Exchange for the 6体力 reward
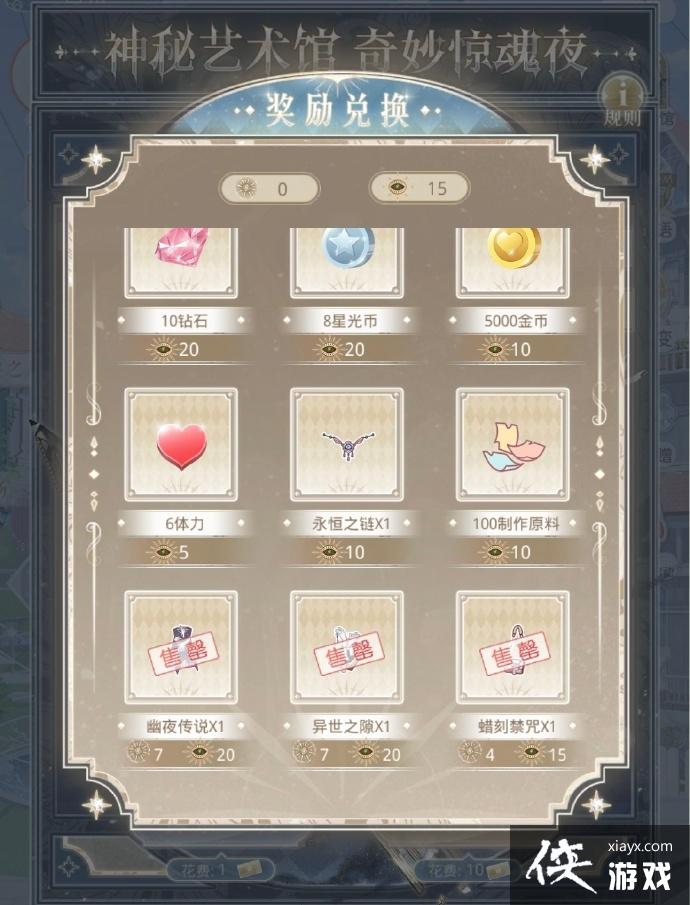This screenshot has height=905, width=690. pos(181,444)
